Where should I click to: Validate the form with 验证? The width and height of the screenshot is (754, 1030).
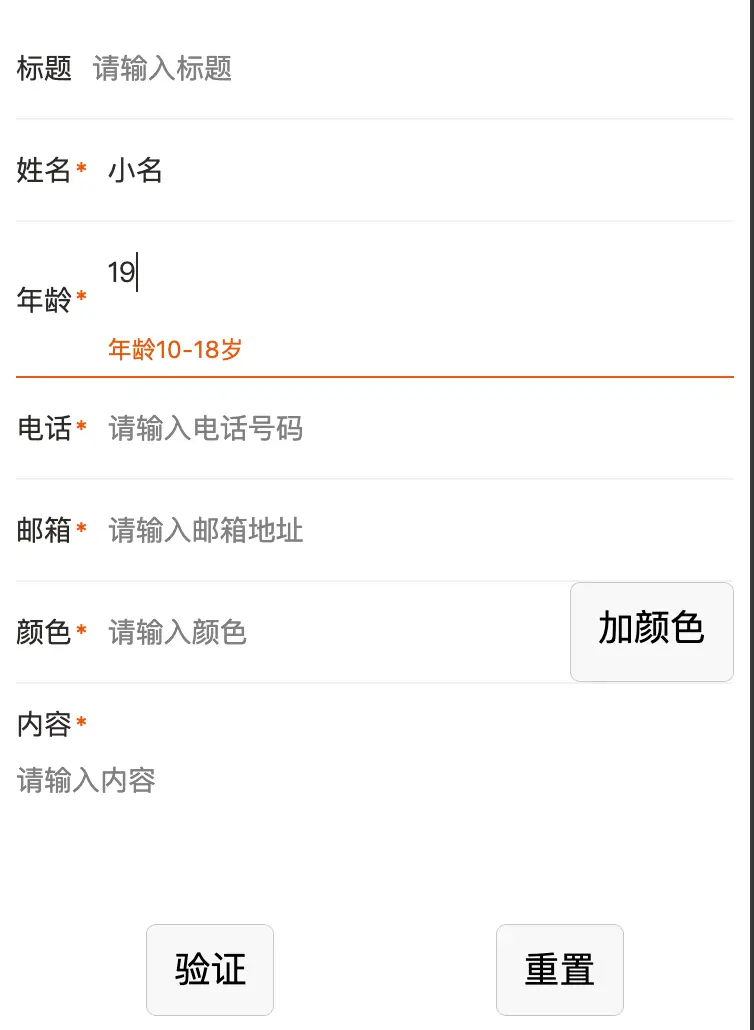pos(210,969)
